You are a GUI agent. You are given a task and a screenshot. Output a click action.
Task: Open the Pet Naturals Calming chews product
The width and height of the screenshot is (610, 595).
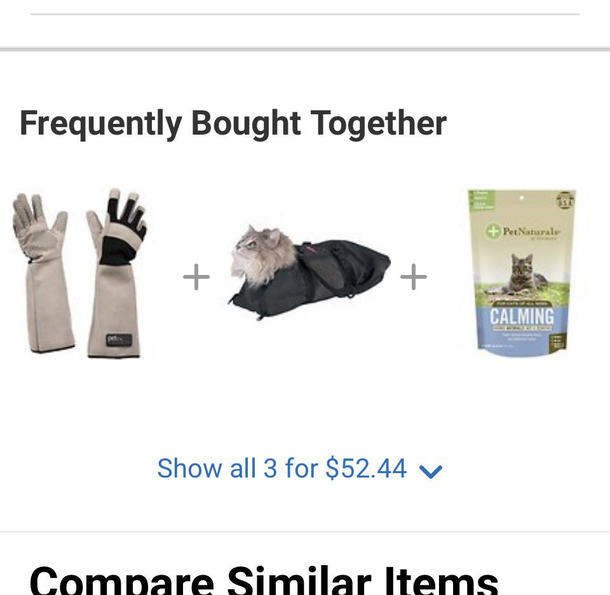click(x=521, y=272)
